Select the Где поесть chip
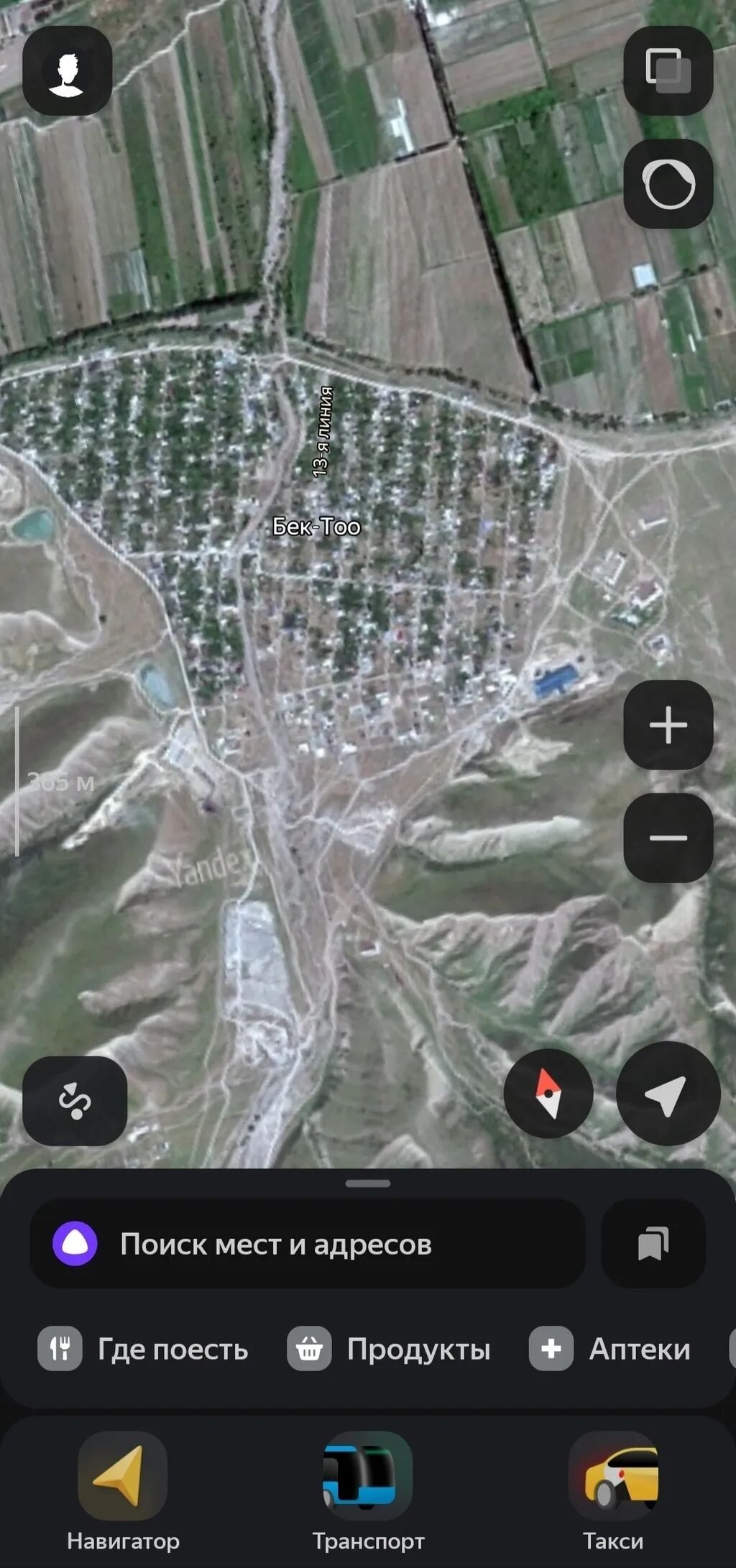Viewport: 736px width, 1568px height. coord(143,1349)
